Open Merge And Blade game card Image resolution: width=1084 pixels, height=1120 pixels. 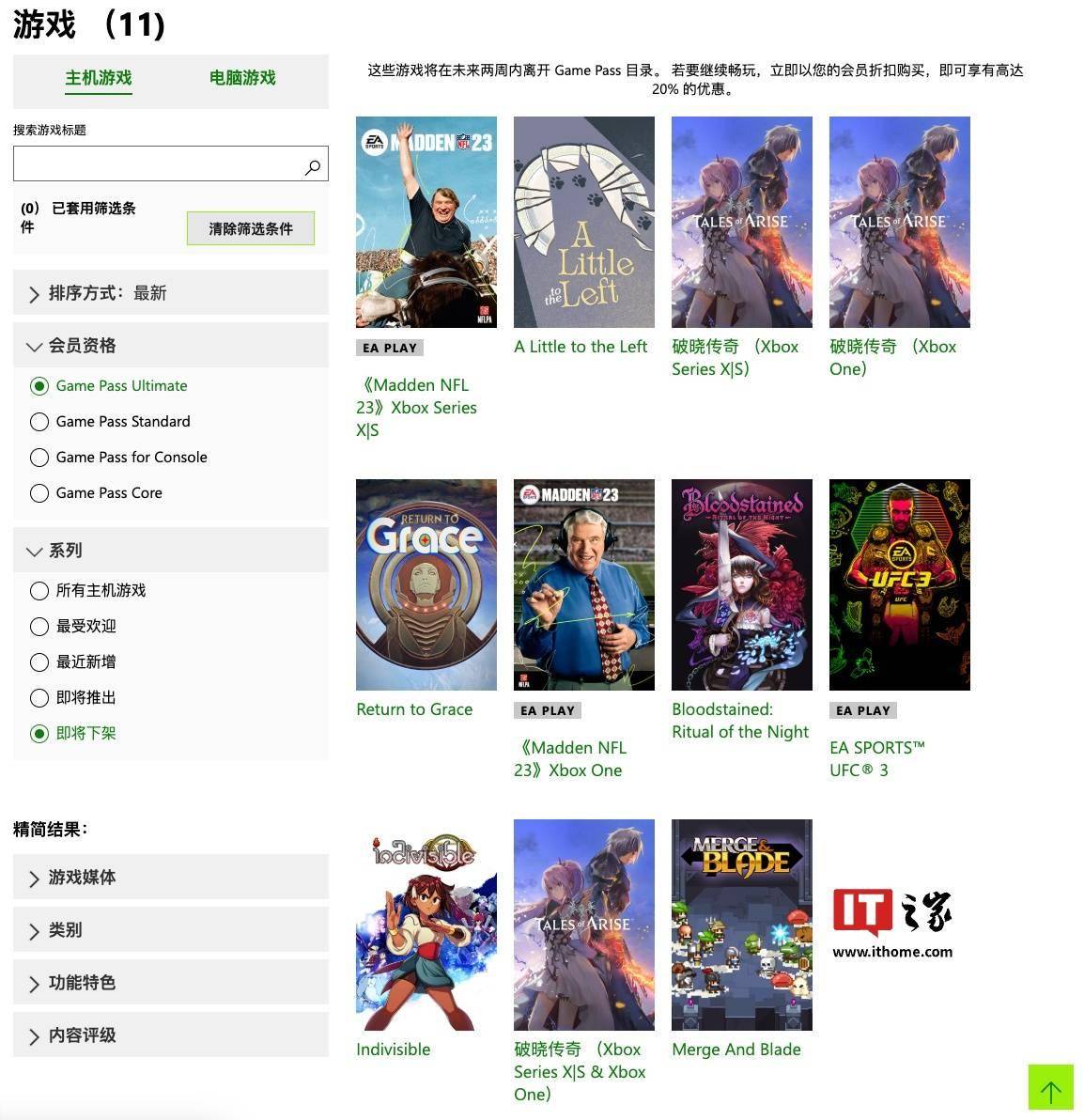pyautogui.click(x=741, y=925)
